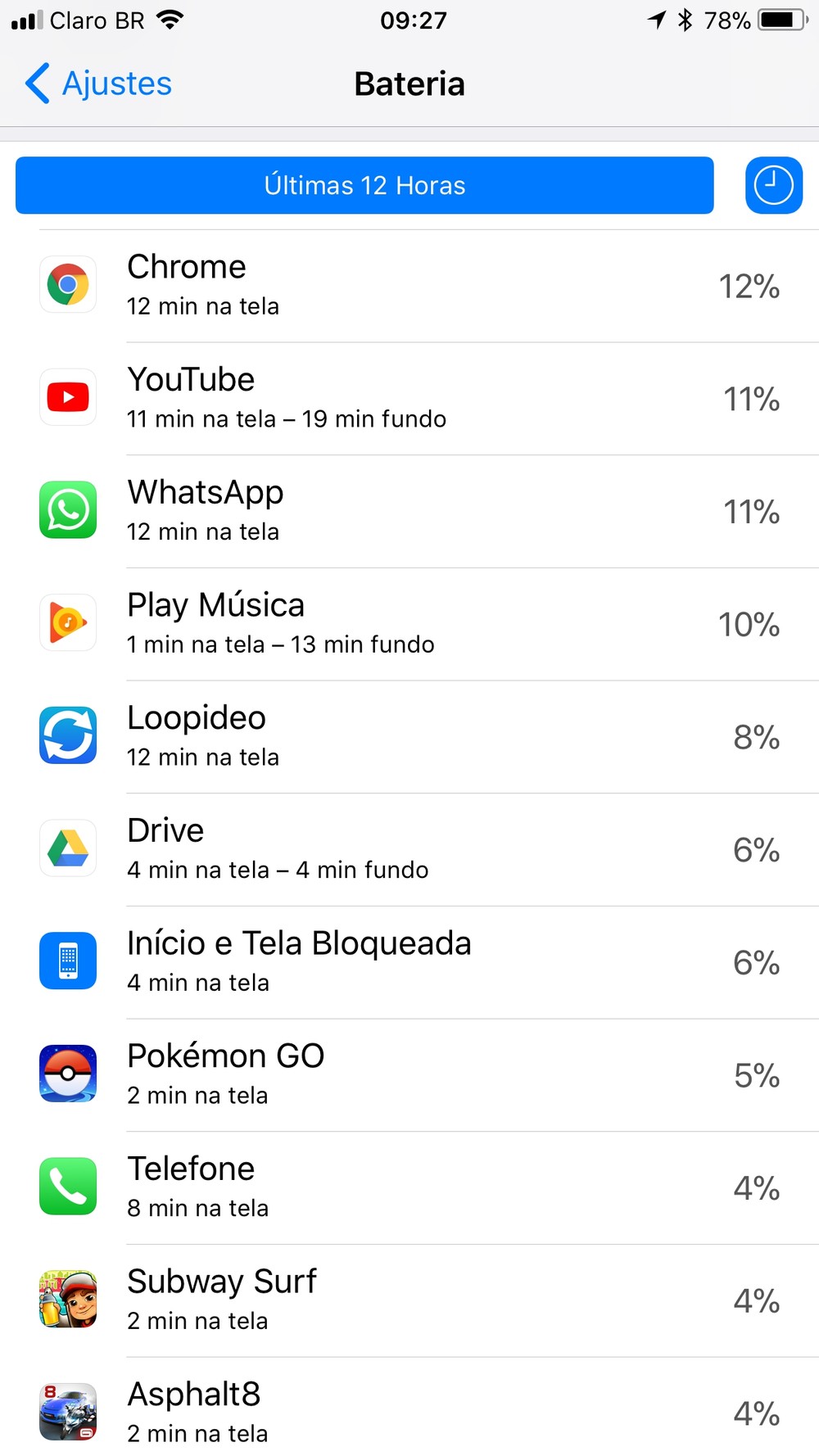This screenshot has width=819, height=1456.
Task: Tap the Início e Tela Bloqueada row
Action: 409,962
